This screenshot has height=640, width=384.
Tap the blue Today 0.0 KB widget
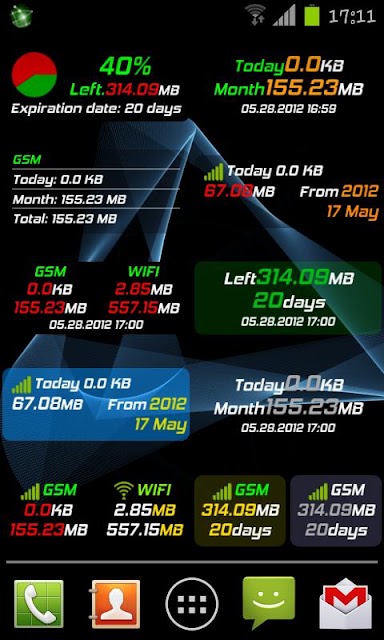click(96, 404)
